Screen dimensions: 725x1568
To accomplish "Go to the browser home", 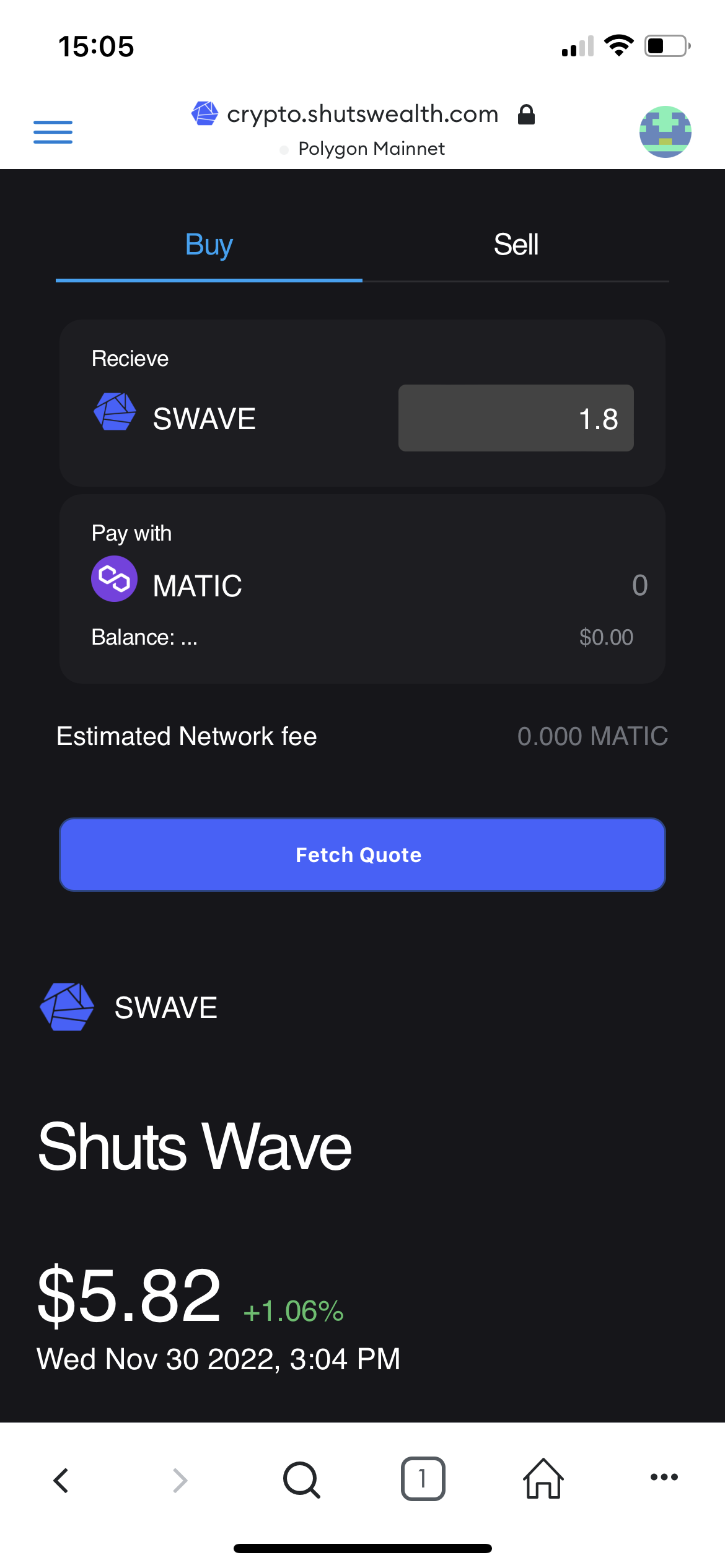I will (x=543, y=1479).
